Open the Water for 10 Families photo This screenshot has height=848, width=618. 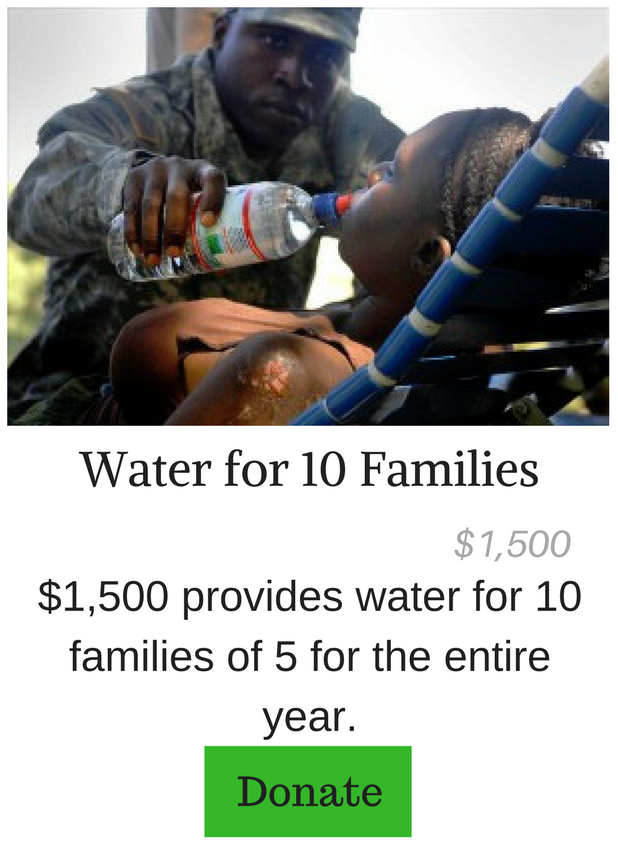click(x=308, y=216)
